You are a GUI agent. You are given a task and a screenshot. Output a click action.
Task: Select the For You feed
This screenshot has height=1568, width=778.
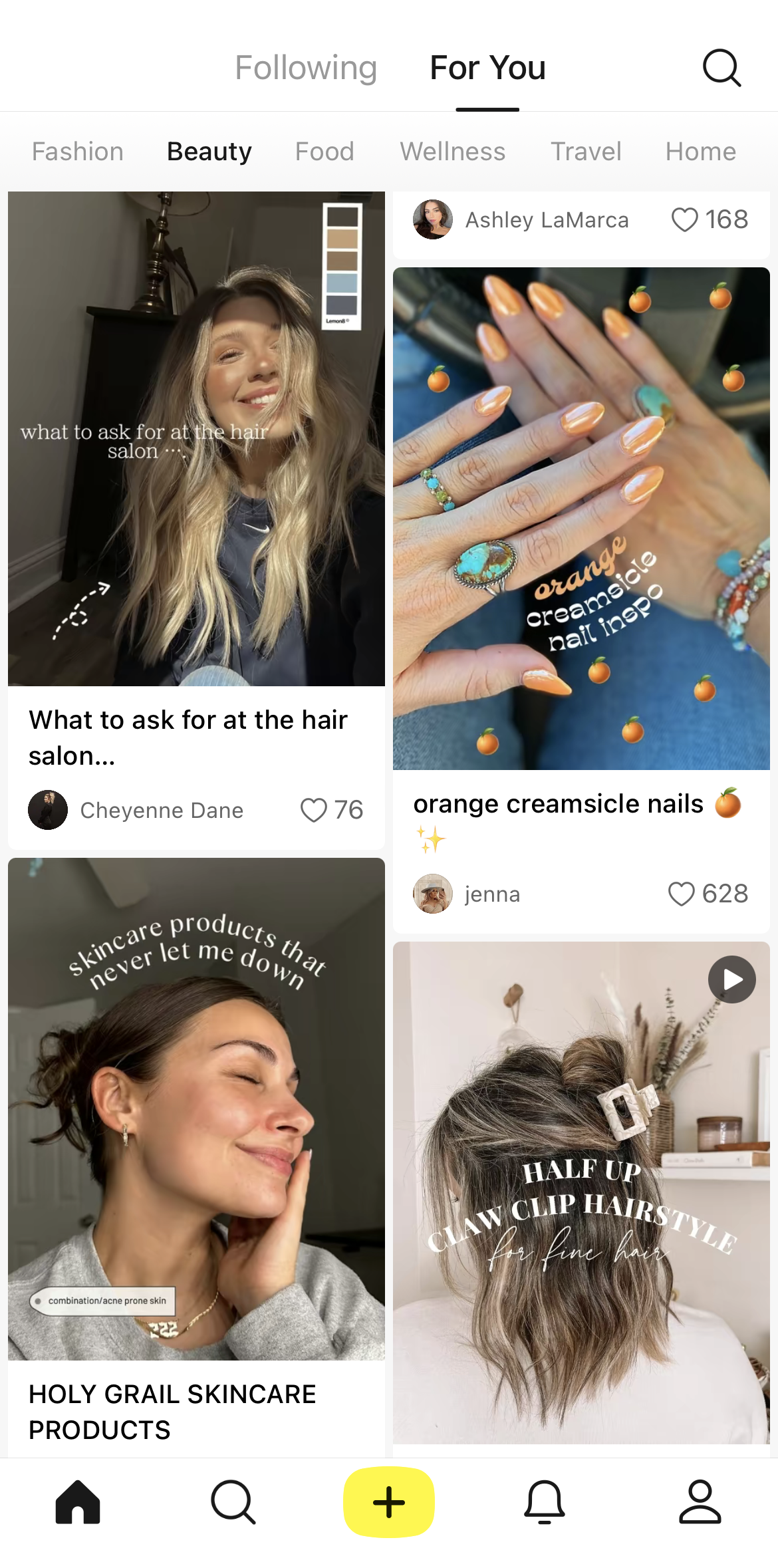(487, 68)
